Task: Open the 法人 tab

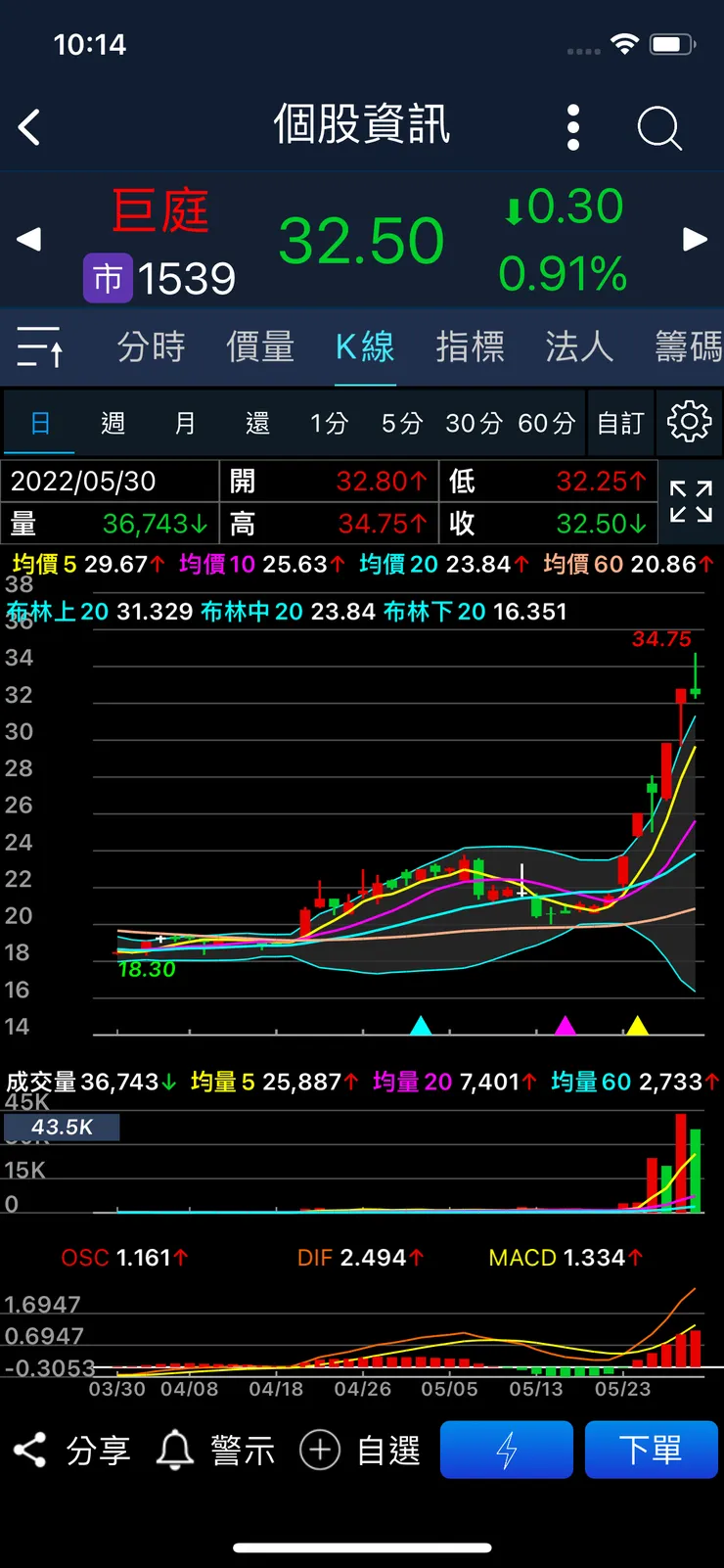Action: (579, 346)
